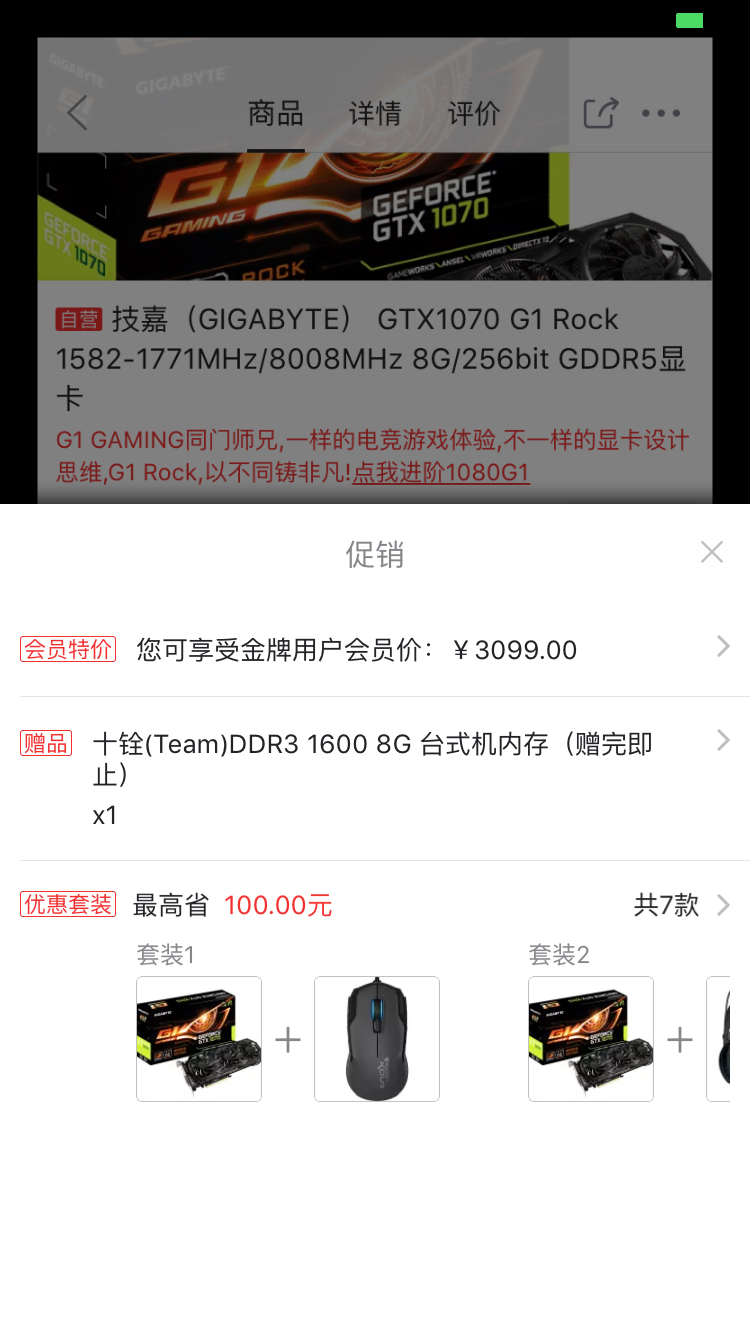The height and width of the screenshot is (1334, 750).
Task: Click the 优惠套装 bundle label icon
Action: (x=67, y=904)
